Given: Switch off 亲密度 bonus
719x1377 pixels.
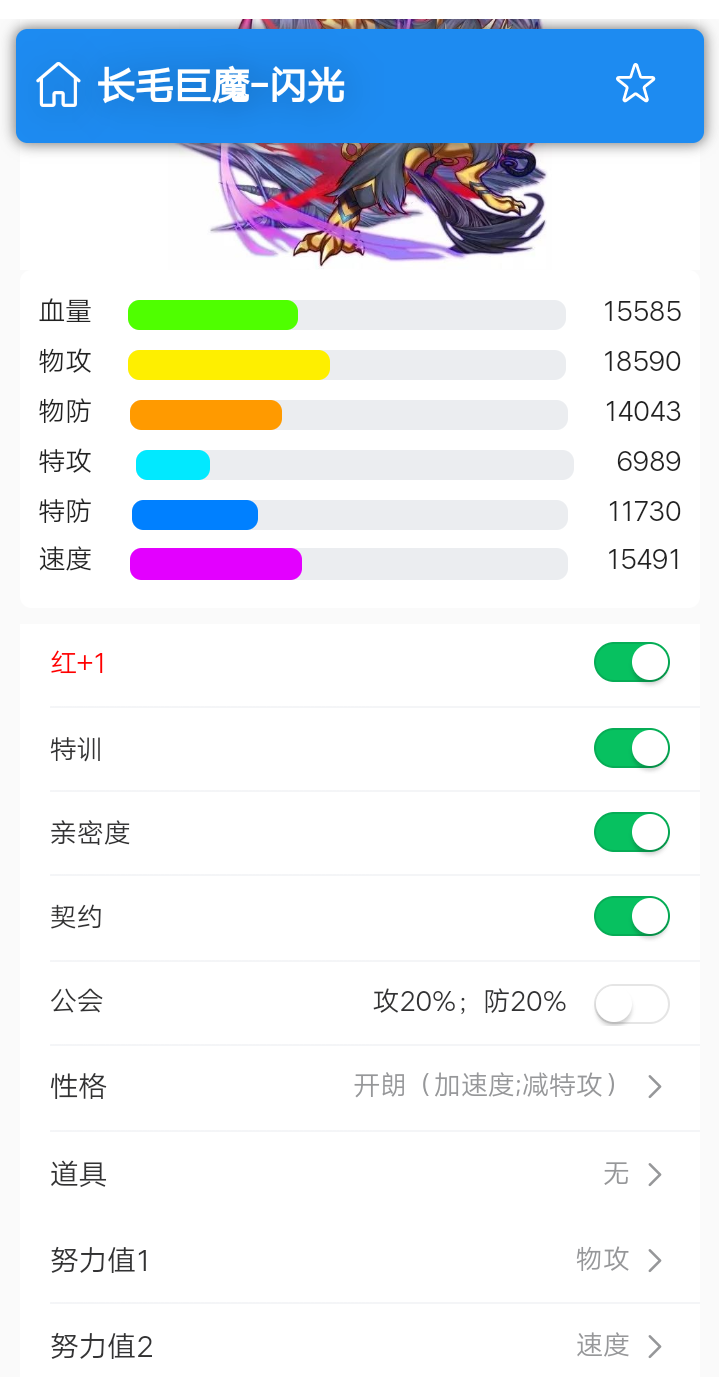Looking at the screenshot, I should (631, 832).
